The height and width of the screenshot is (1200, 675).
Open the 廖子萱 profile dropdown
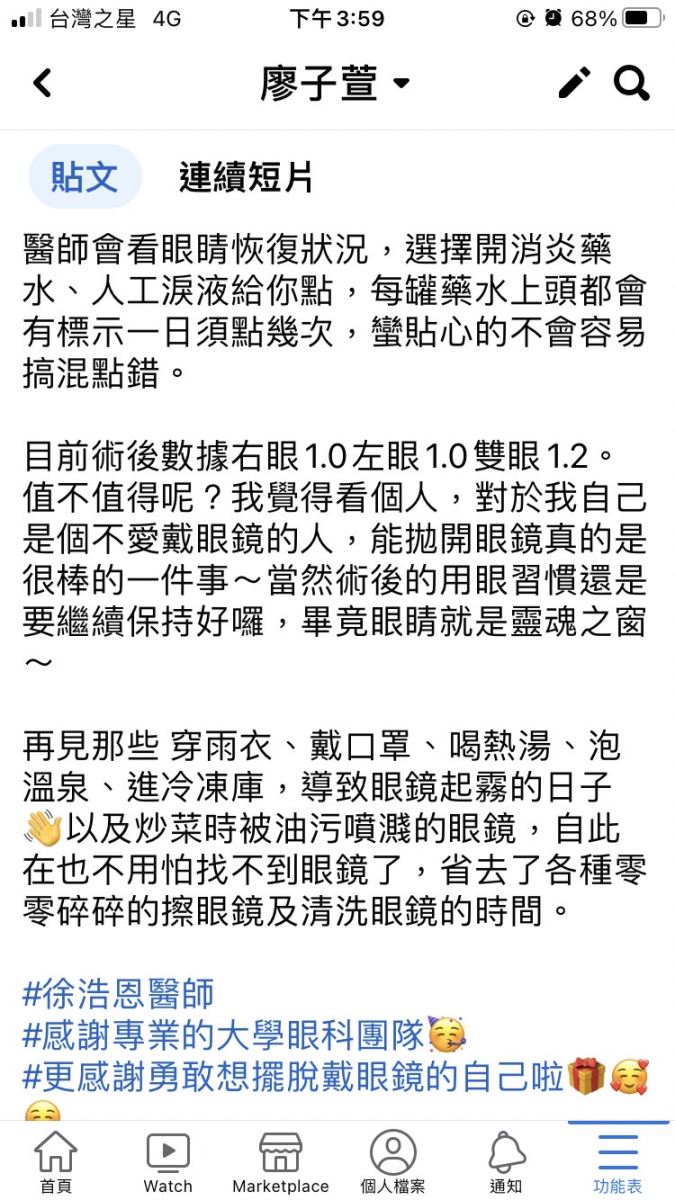[x=335, y=83]
